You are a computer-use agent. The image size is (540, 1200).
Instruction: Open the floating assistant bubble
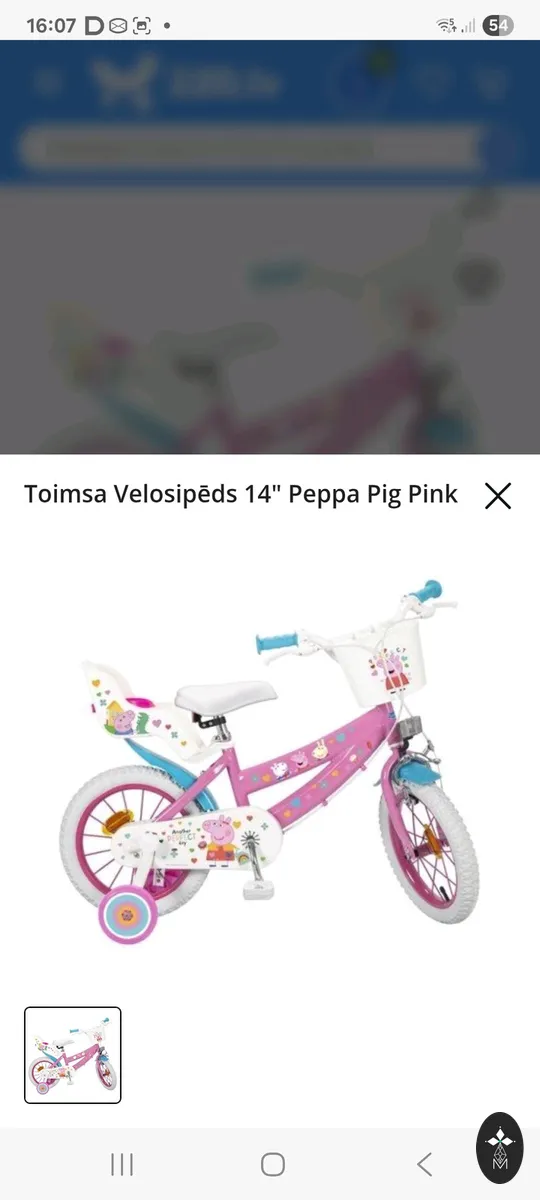coord(499,1147)
